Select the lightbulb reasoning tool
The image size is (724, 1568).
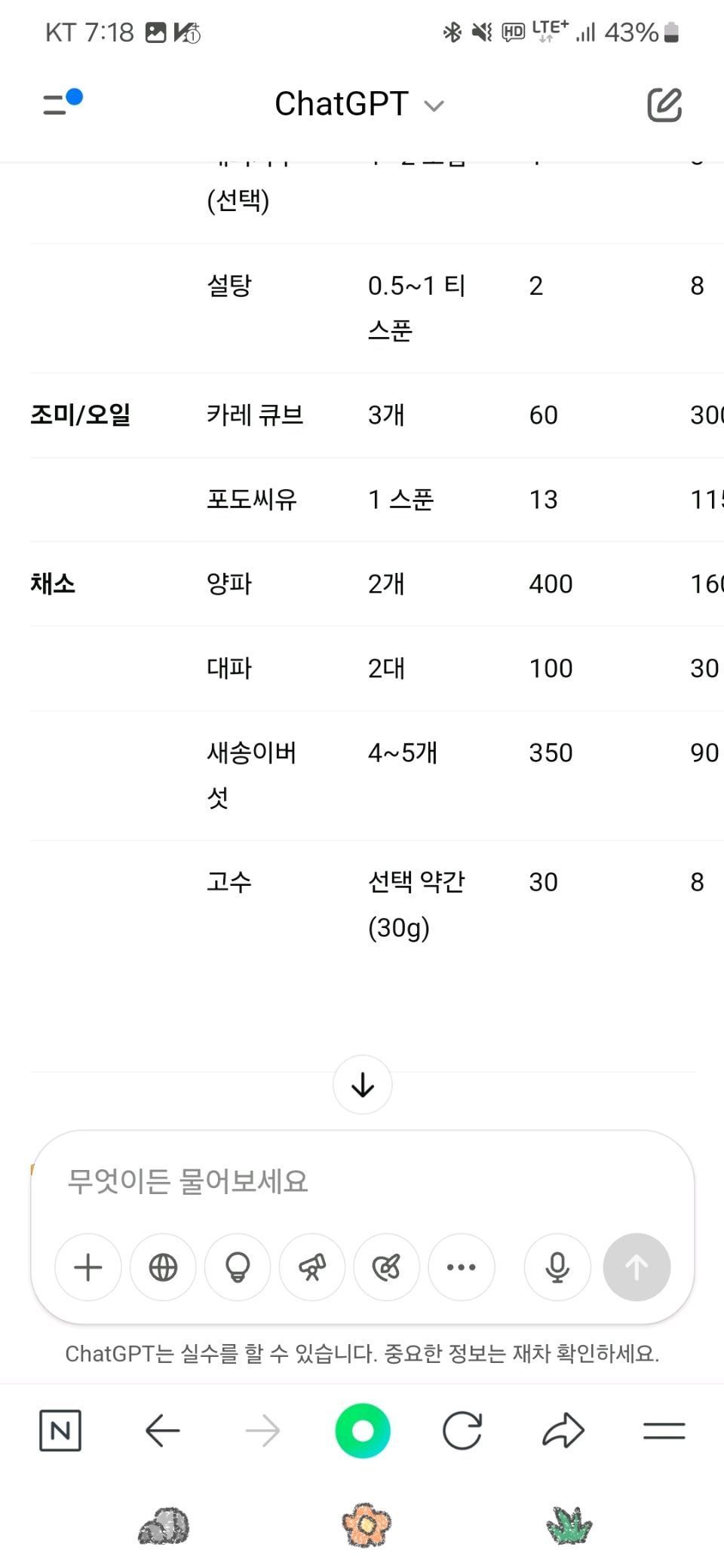tap(238, 1267)
